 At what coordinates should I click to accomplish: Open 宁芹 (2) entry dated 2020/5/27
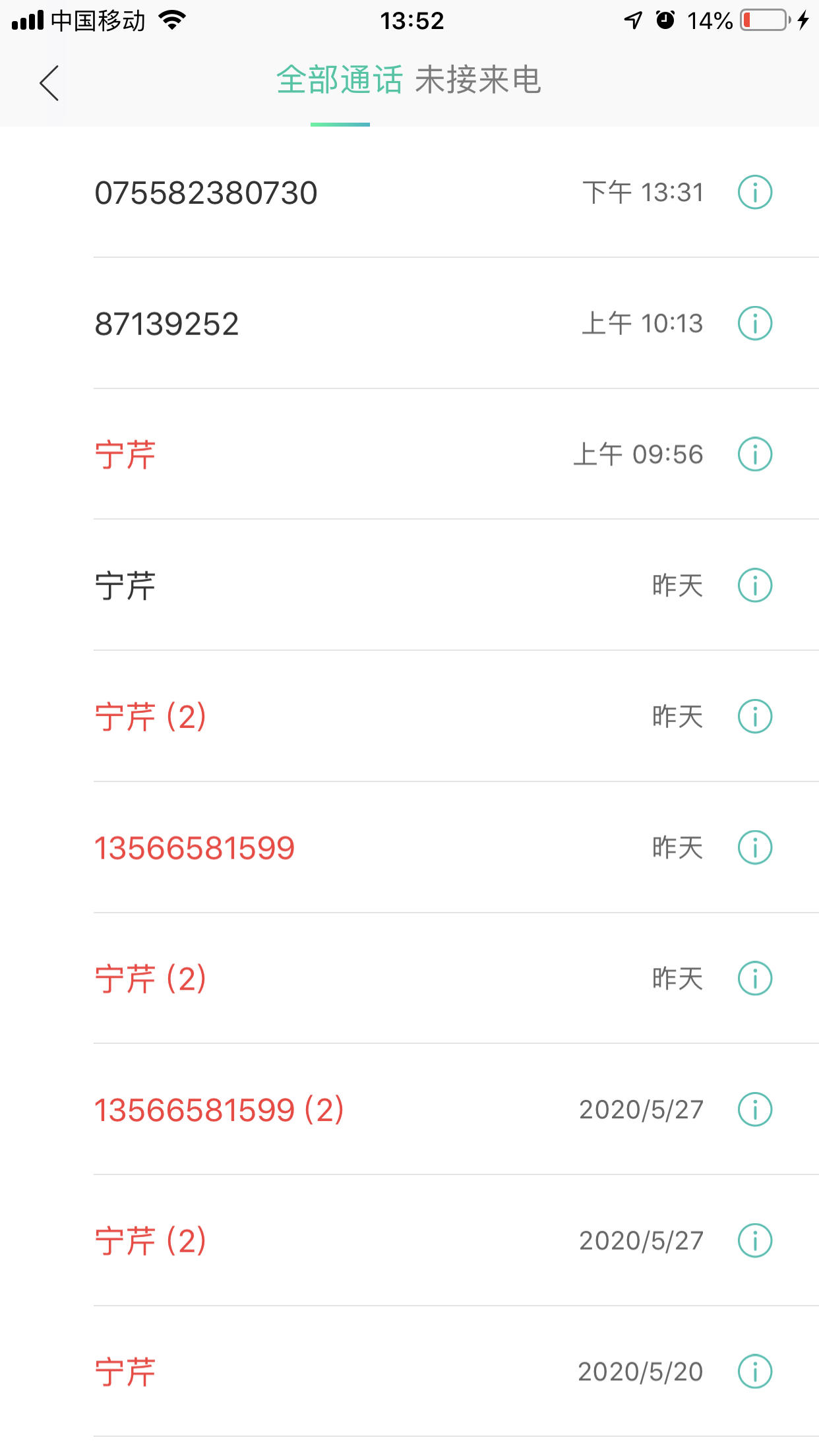coord(409,1240)
